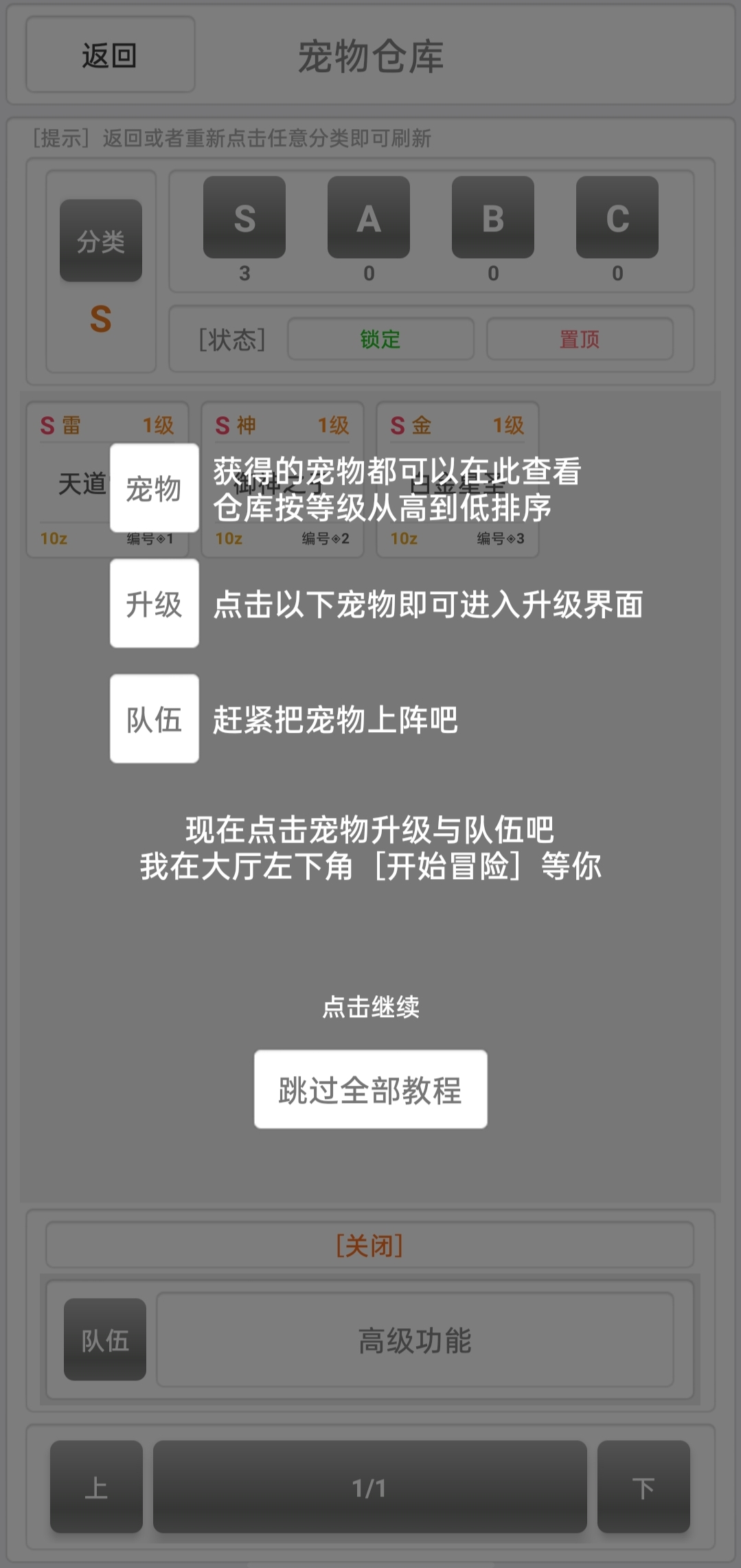The width and height of the screenshot is (741, 1568).
Task: Go to next page with 下
Action: [x=643, y=1487]
